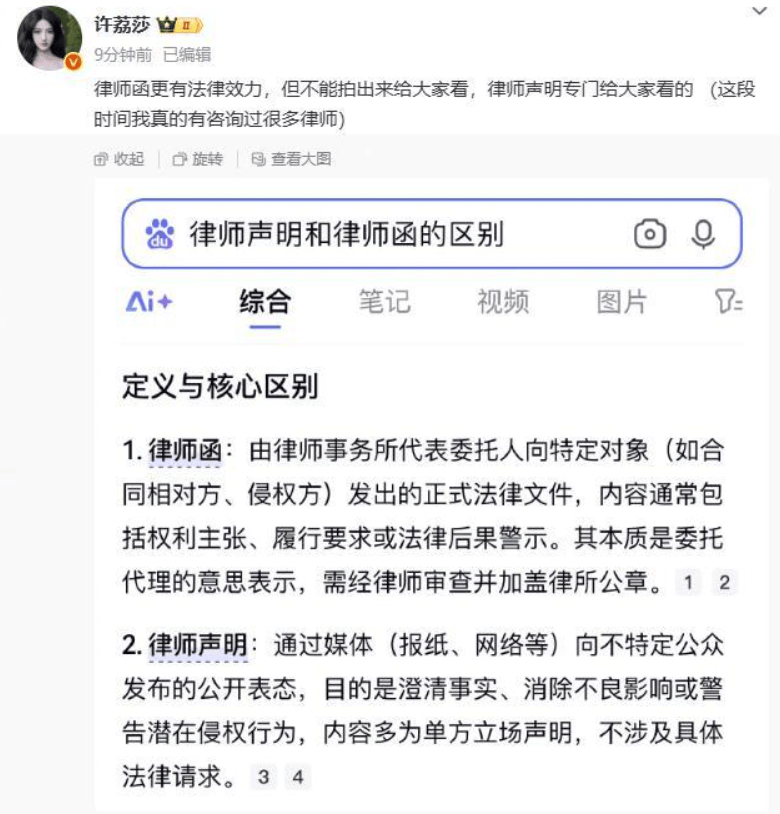Rotate the image with 旋转
780x814 pixels.
pyautogui.click(x=198, y=159)
